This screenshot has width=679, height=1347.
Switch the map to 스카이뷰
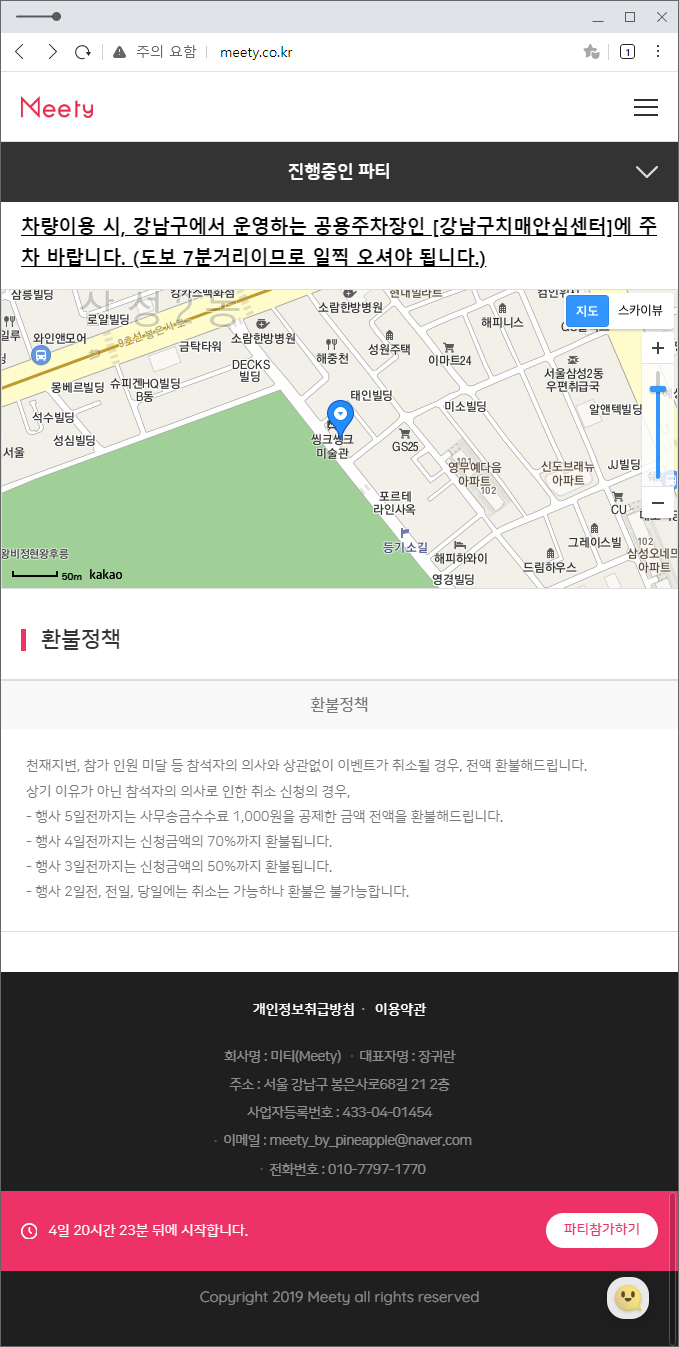(640, 311)
